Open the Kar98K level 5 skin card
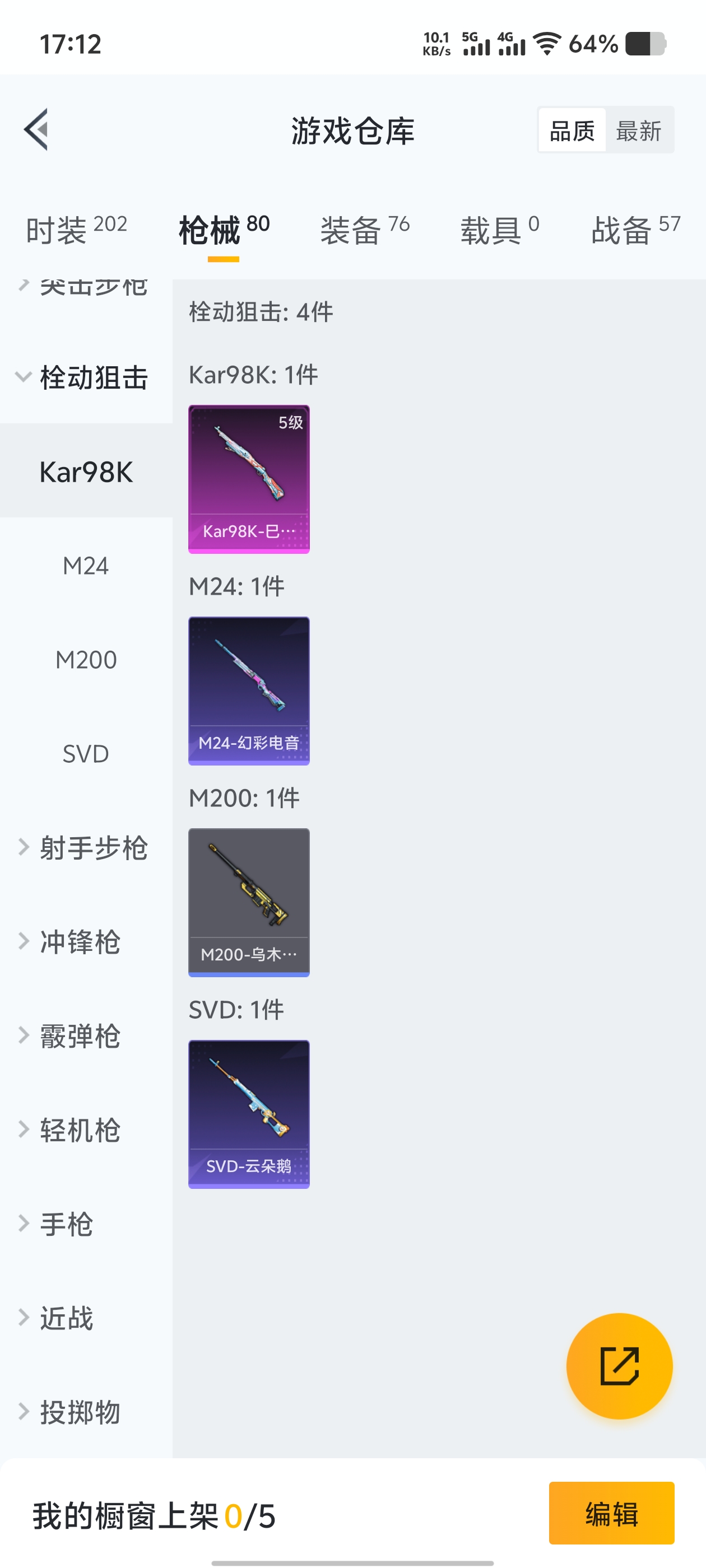Viewport: 706px width, 1568px height. (x=249, y=479)
